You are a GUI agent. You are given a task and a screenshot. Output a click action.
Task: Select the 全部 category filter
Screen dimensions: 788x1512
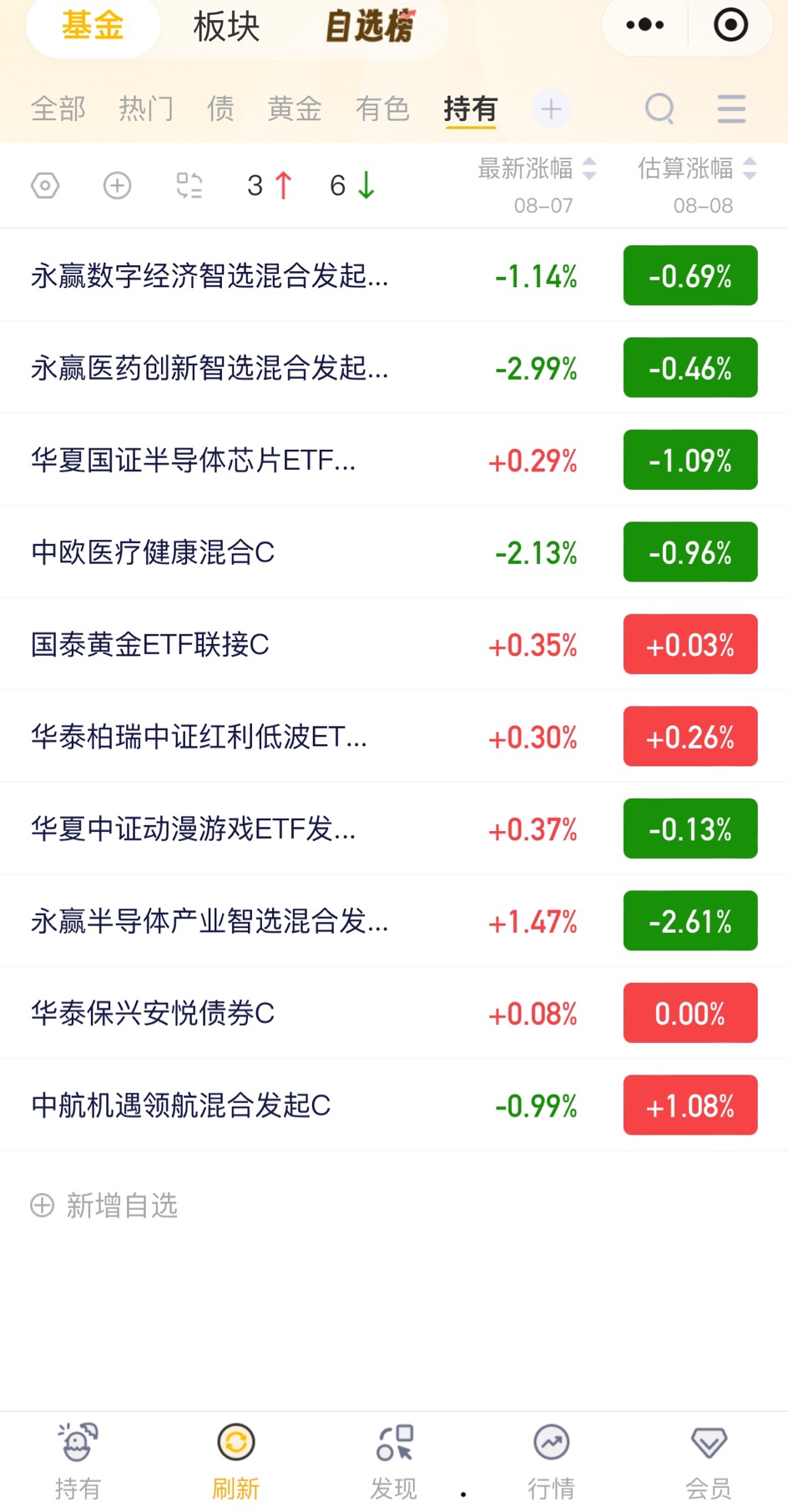pos(58,108)
